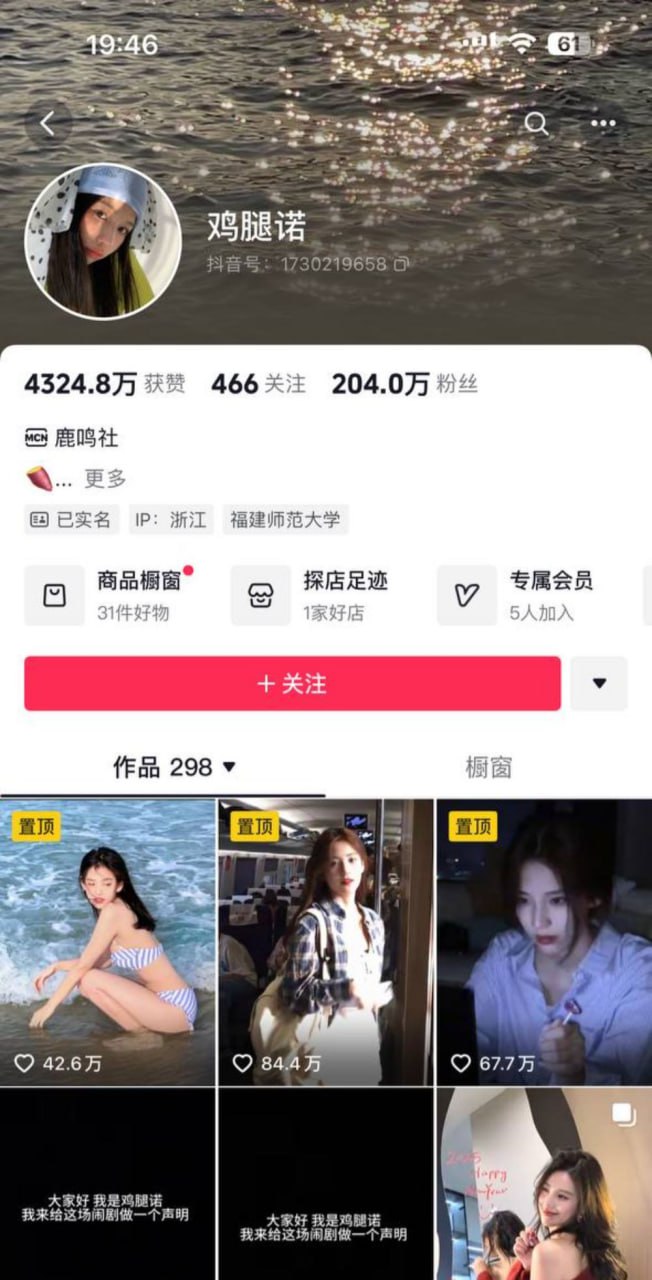
Task: Switch to the 橱窗 tab
Action: click(488, 768)
